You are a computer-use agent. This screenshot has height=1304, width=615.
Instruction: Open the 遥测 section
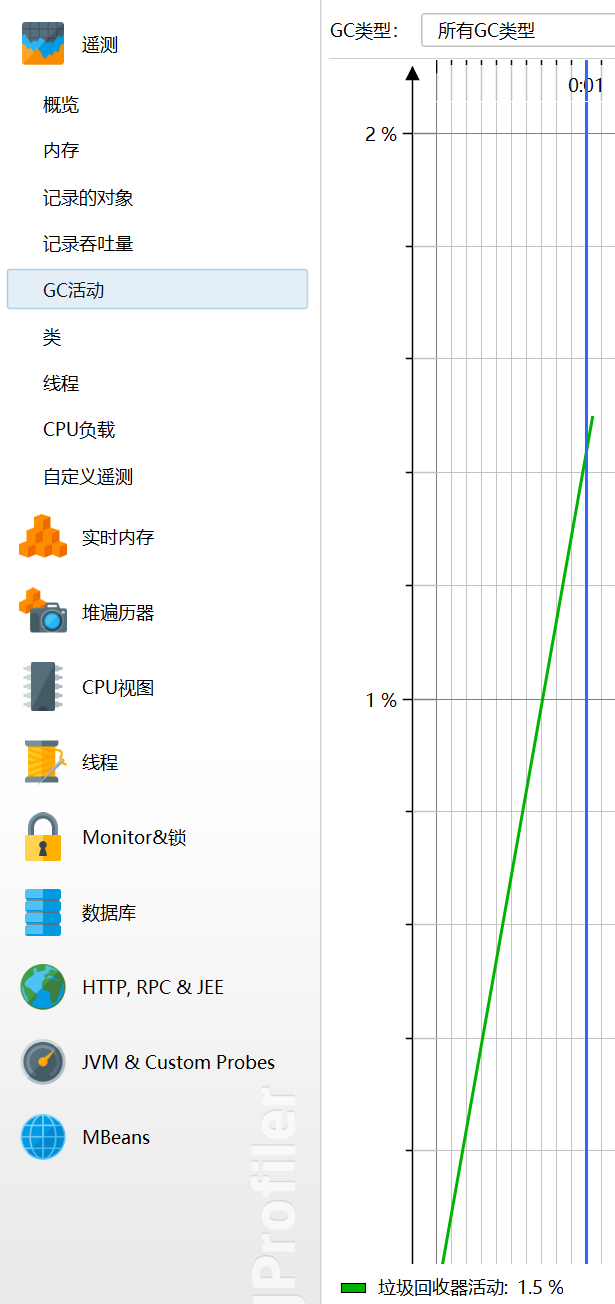[99, 44]
